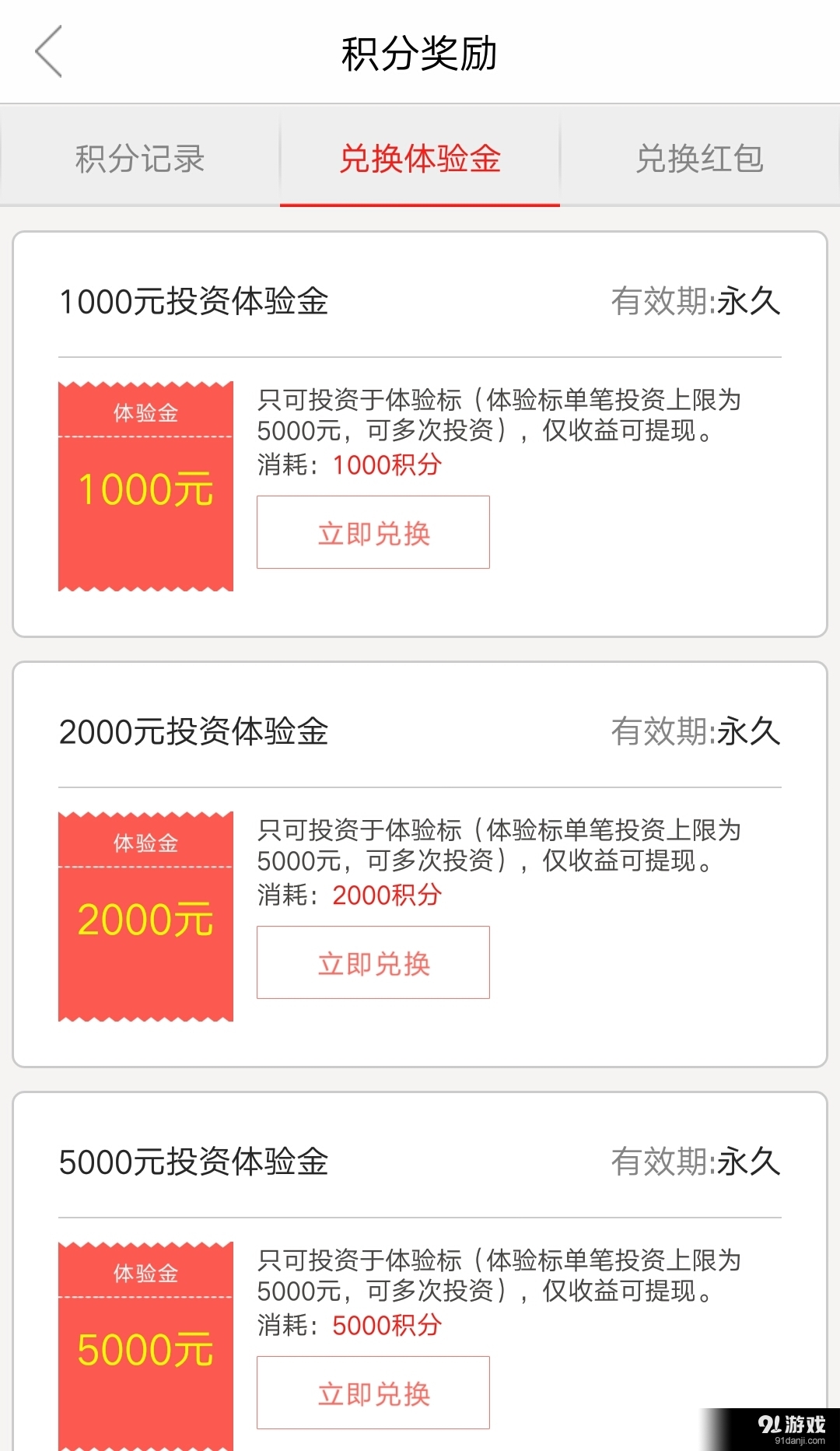Tap 立即兑换 on the 1000元 coupon
Image resolution: width=840 pixels, height=1451 pixels.
(x=373, y=532)
